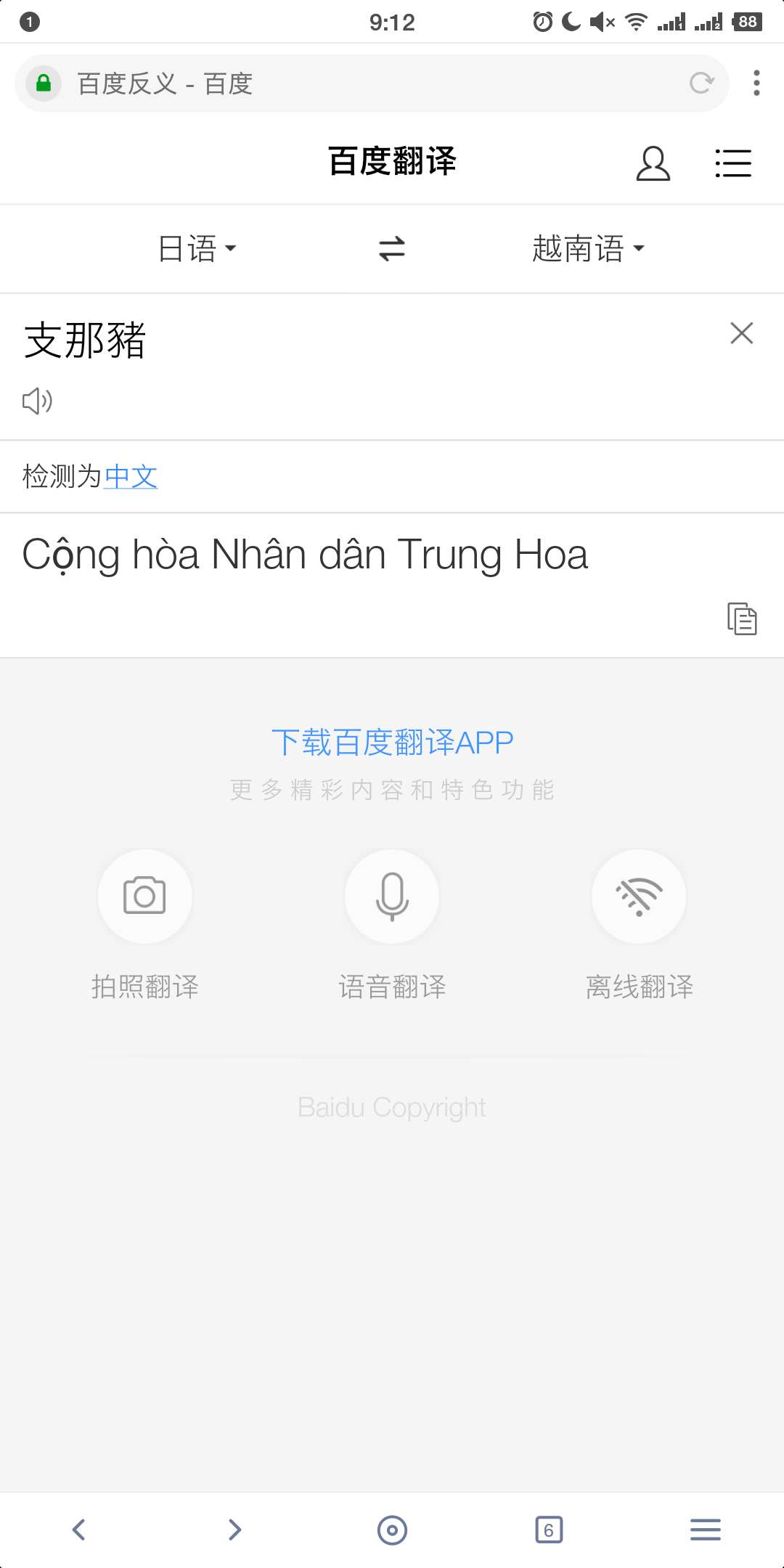This screenshot has width=784, height=1568.
Task: Tap the 下载百度翻译APP download link
Action: coord(392,743)
